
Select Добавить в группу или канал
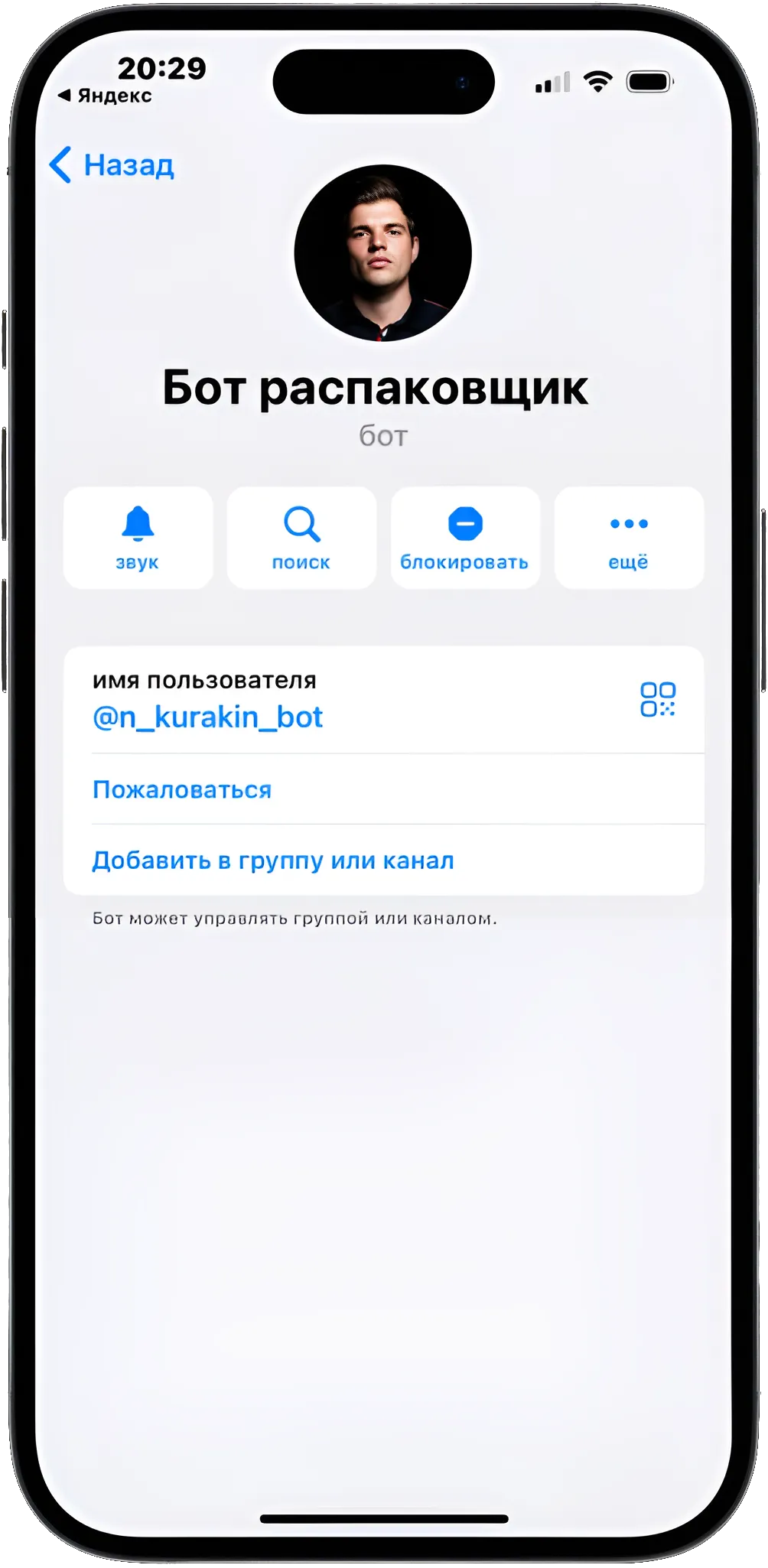coord(273,860)
